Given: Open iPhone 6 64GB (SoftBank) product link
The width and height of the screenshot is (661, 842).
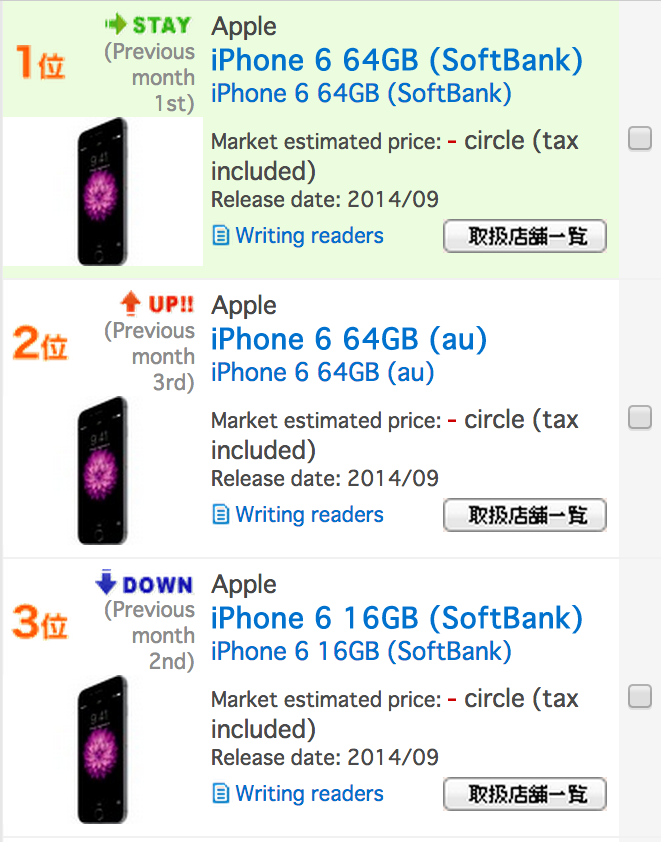Looking at the screenshot, I should coord(396,60).
